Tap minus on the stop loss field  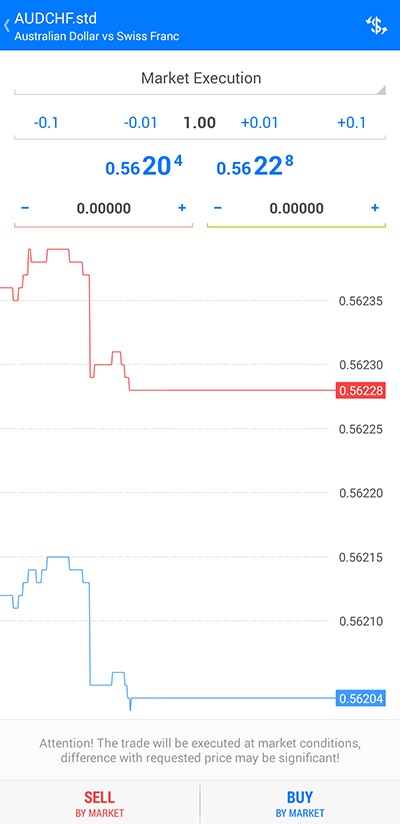coord(25,208)
